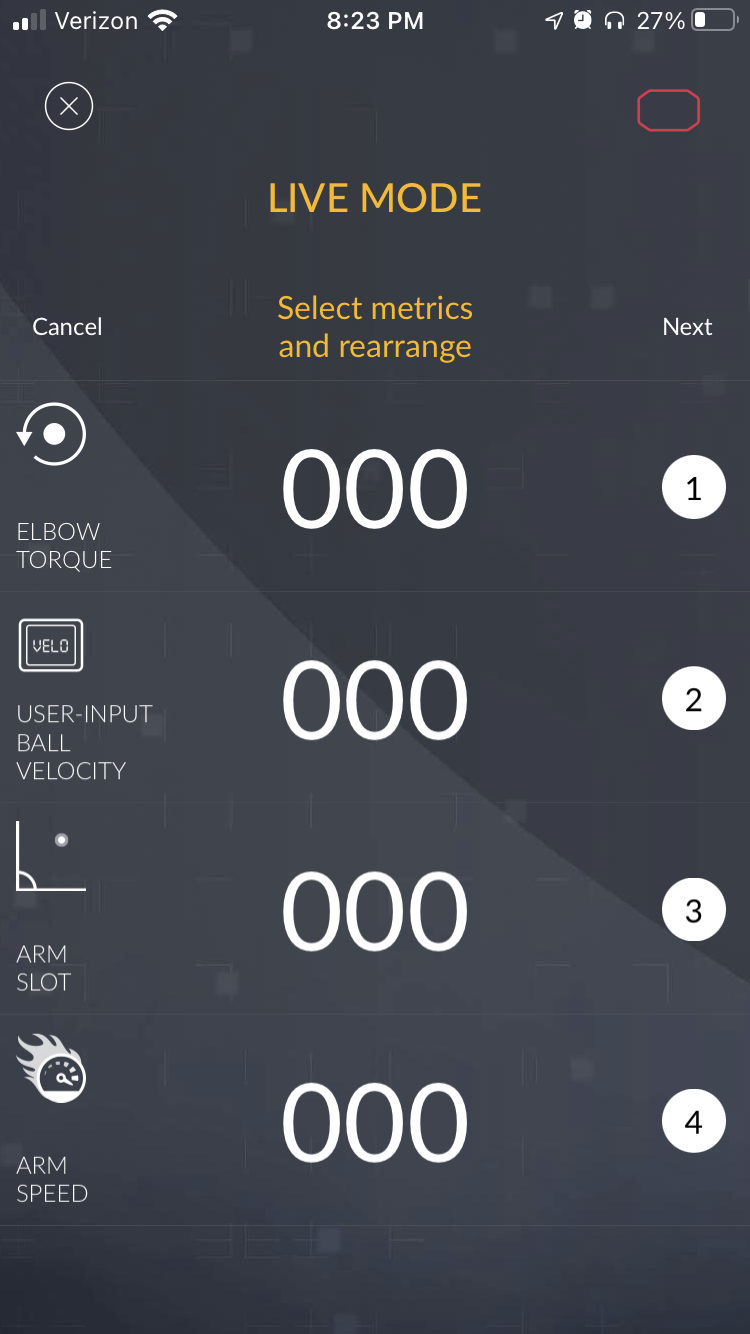
Task: Cancel metric selection
Action: pyautogui.click(x=67, y=327)
